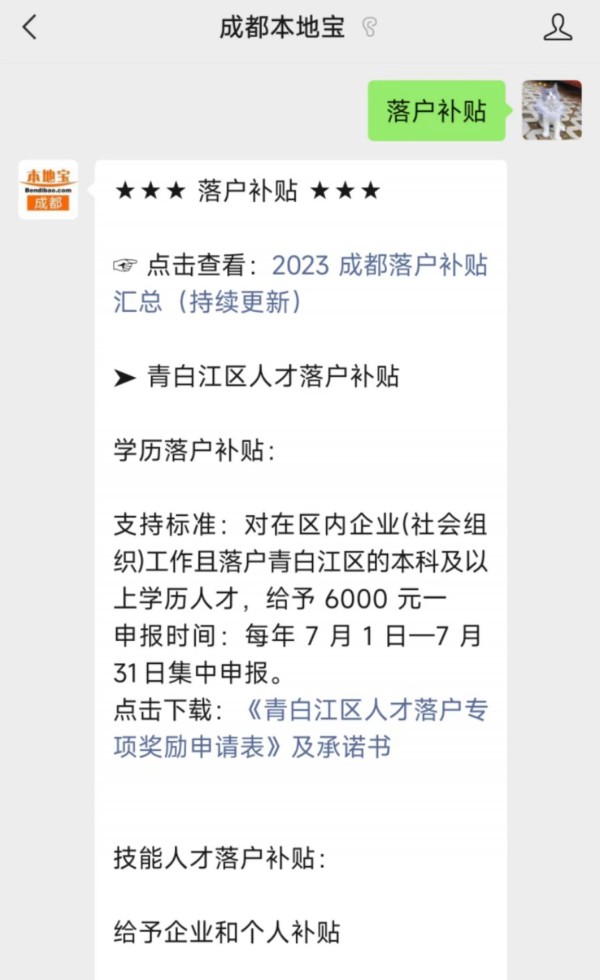Go back from 成都本地宝 chat

(29, 27)
